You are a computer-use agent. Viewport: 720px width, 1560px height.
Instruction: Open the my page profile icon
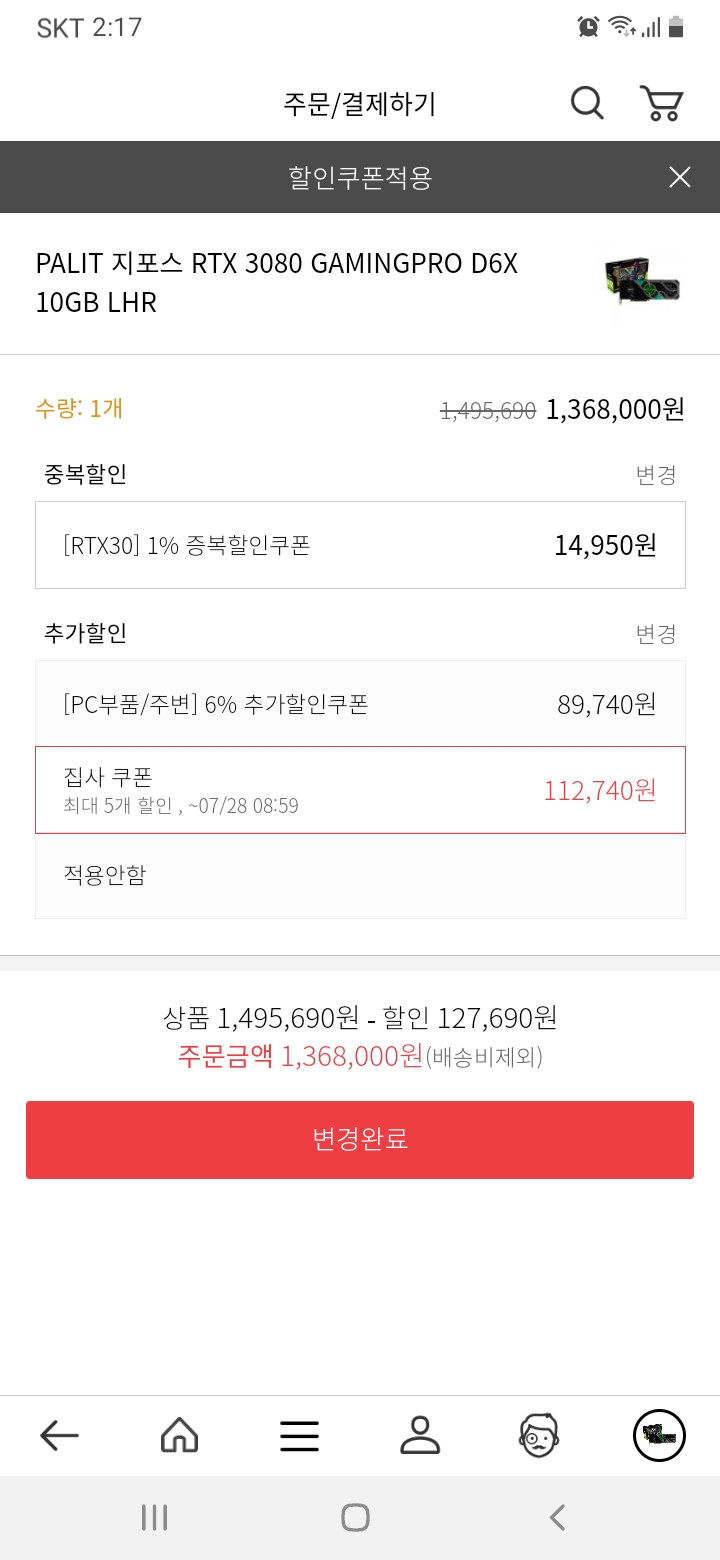(x=420, y=1435)
